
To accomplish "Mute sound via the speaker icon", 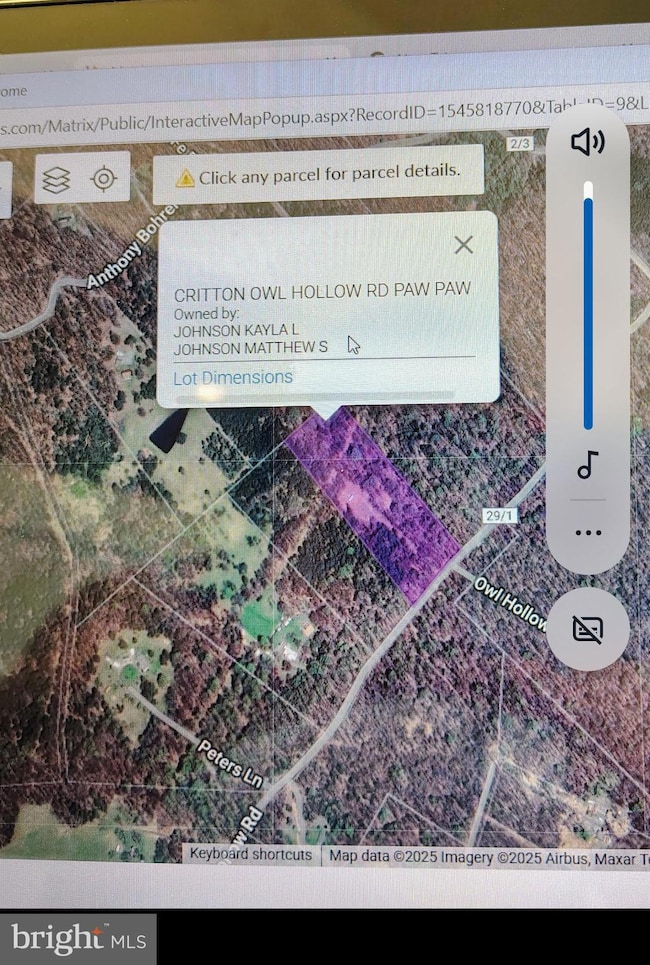I will [x=588, y=143].
